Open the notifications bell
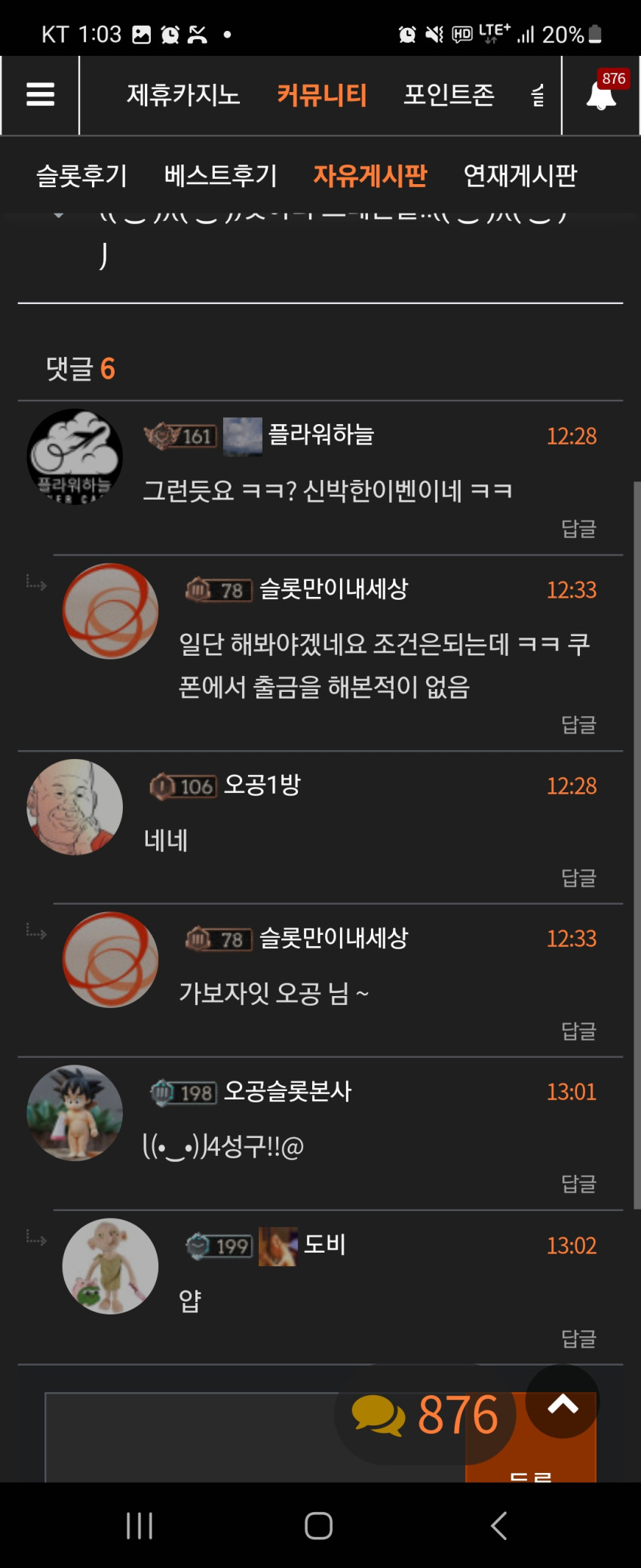 [602, 95]
